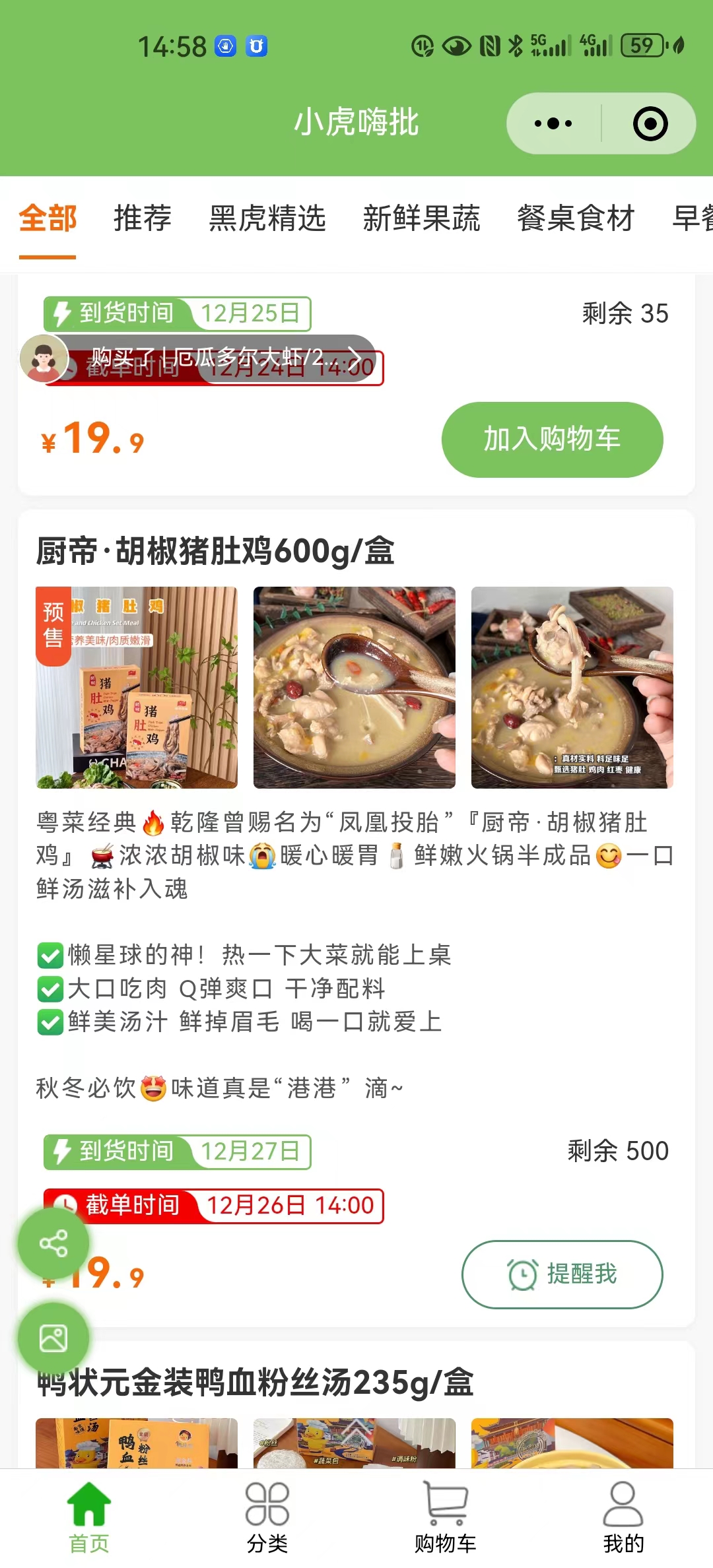Select the 全部 tab
Viewport: 713px width, 1568px height.
tap(48, 218)
